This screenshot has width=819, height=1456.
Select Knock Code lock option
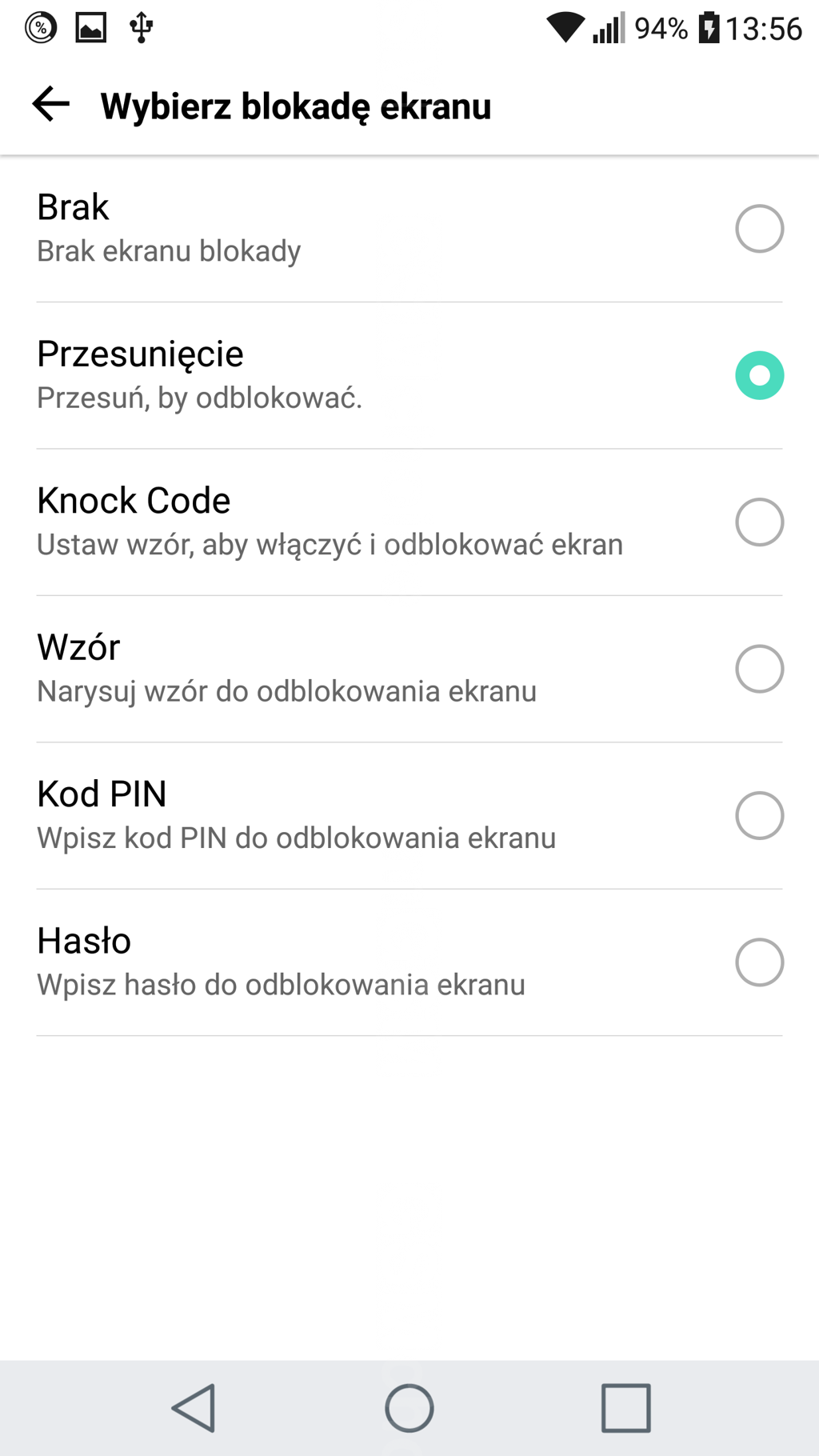pos(758,522)
